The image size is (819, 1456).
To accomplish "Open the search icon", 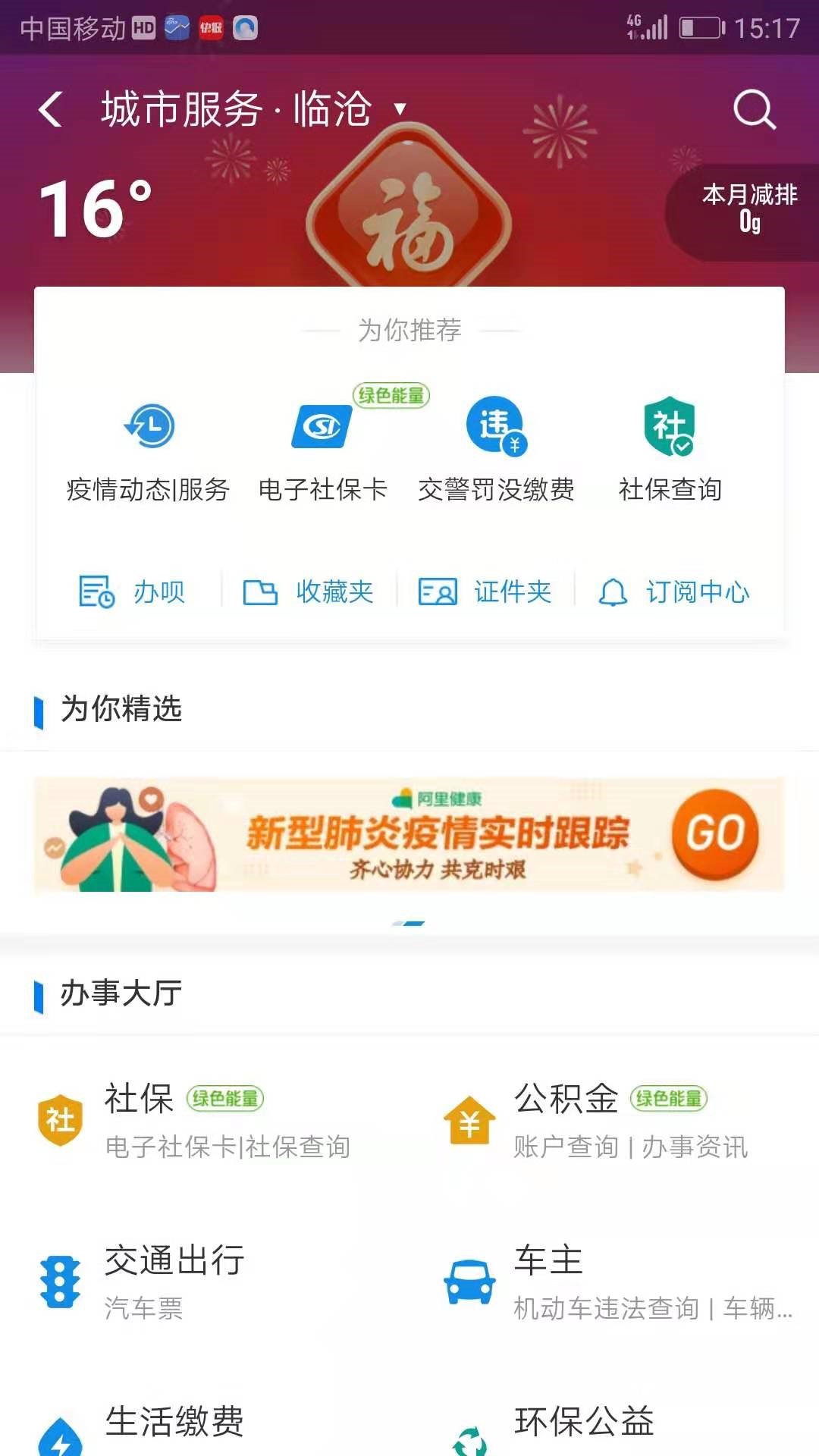I will pos(754,111).
